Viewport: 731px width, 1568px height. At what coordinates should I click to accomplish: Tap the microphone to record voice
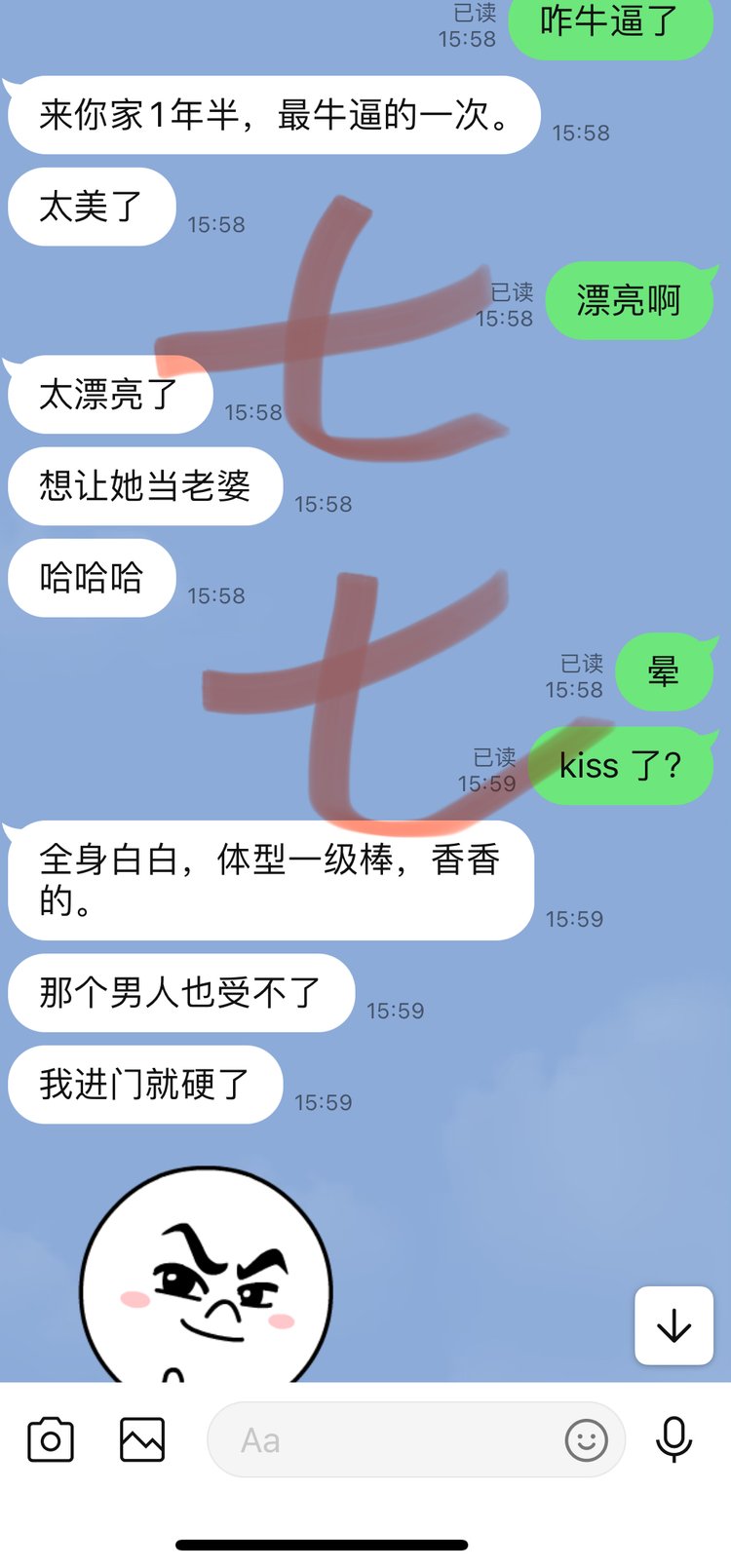673,1439
